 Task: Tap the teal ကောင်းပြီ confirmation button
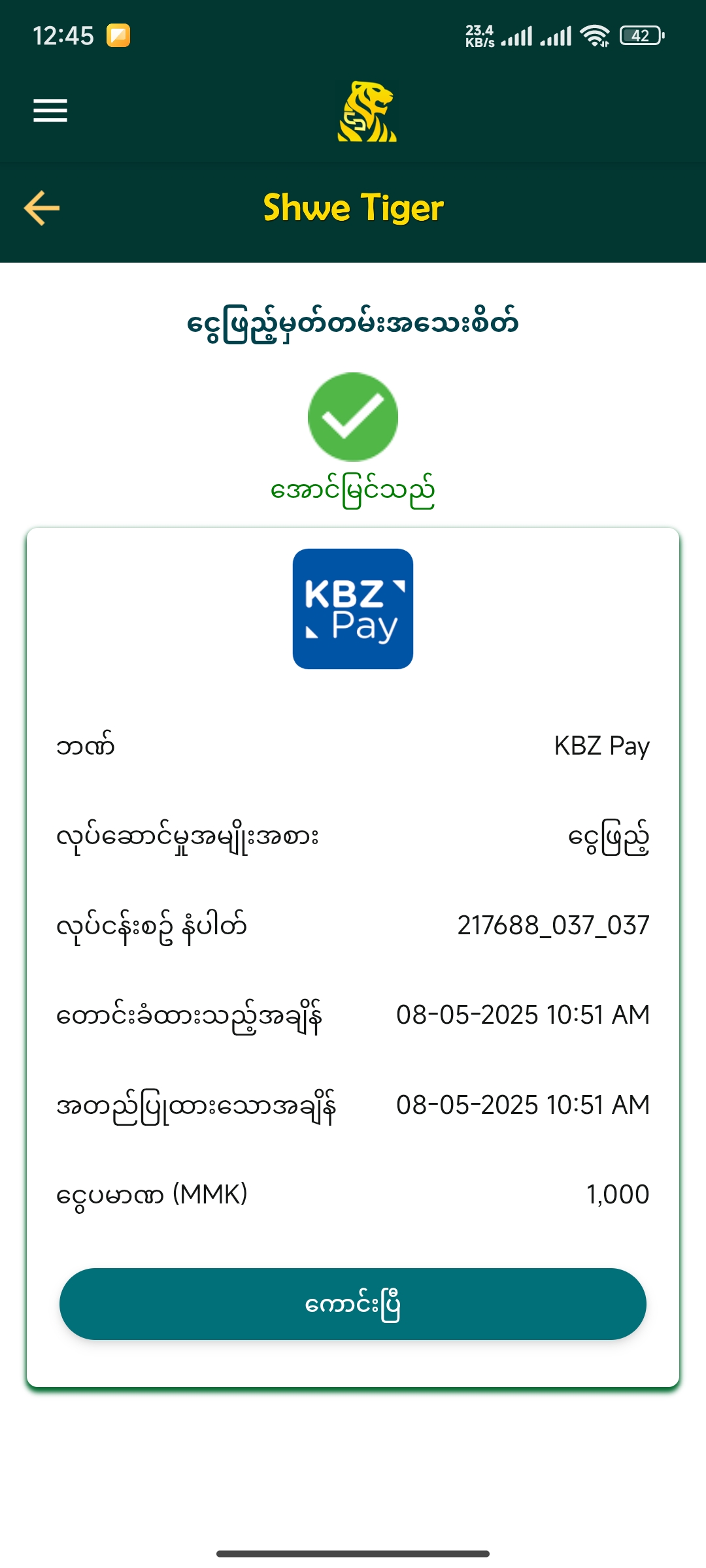[353, 1304]
